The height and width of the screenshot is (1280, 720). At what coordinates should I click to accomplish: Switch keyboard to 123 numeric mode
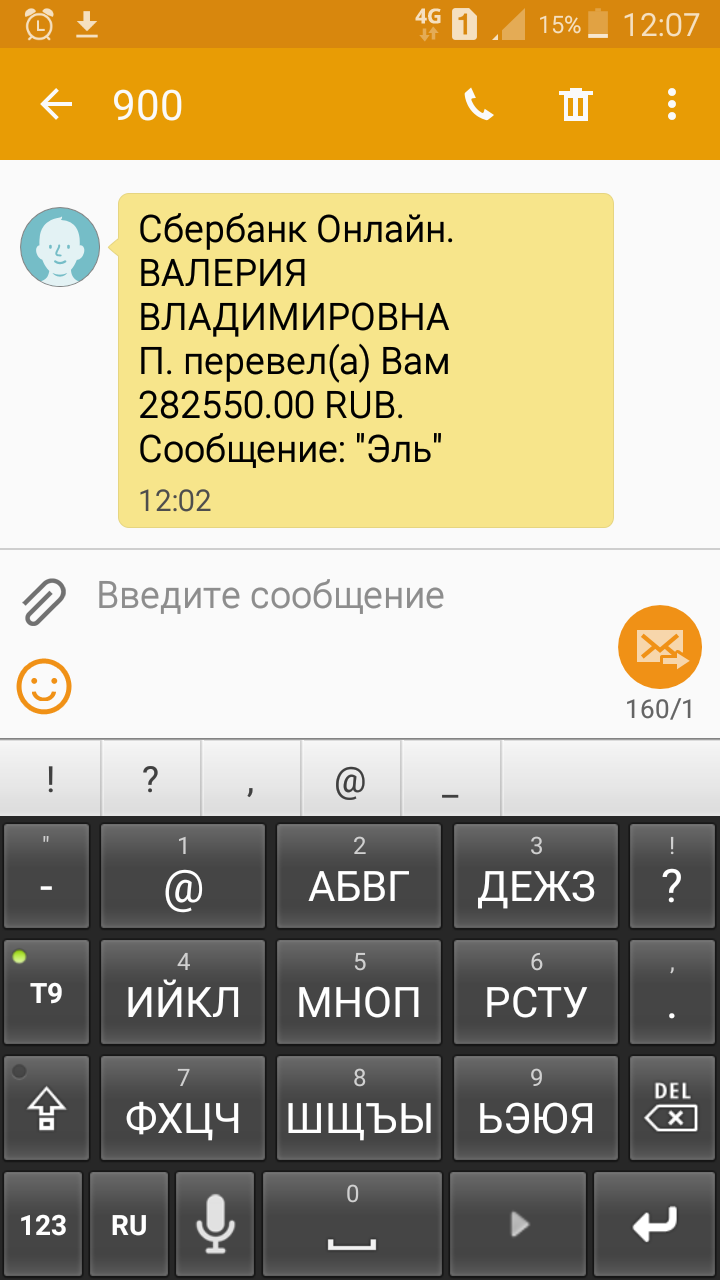coord(43,1223)
